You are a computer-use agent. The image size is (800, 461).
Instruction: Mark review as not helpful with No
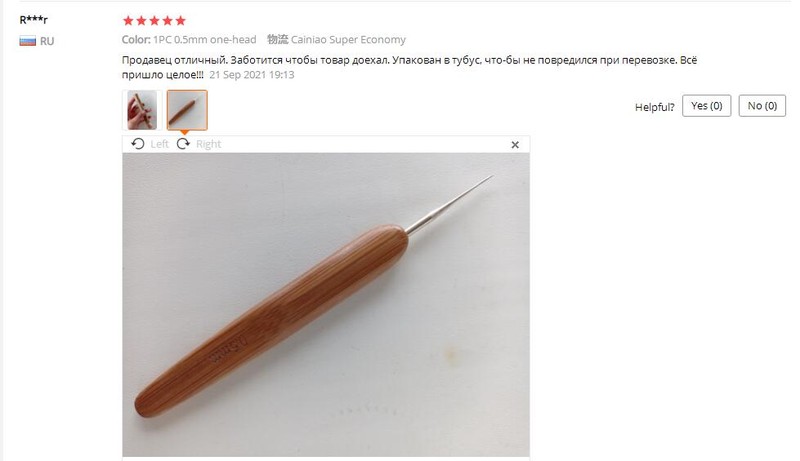pyautogui.click(x=762, y=106)
